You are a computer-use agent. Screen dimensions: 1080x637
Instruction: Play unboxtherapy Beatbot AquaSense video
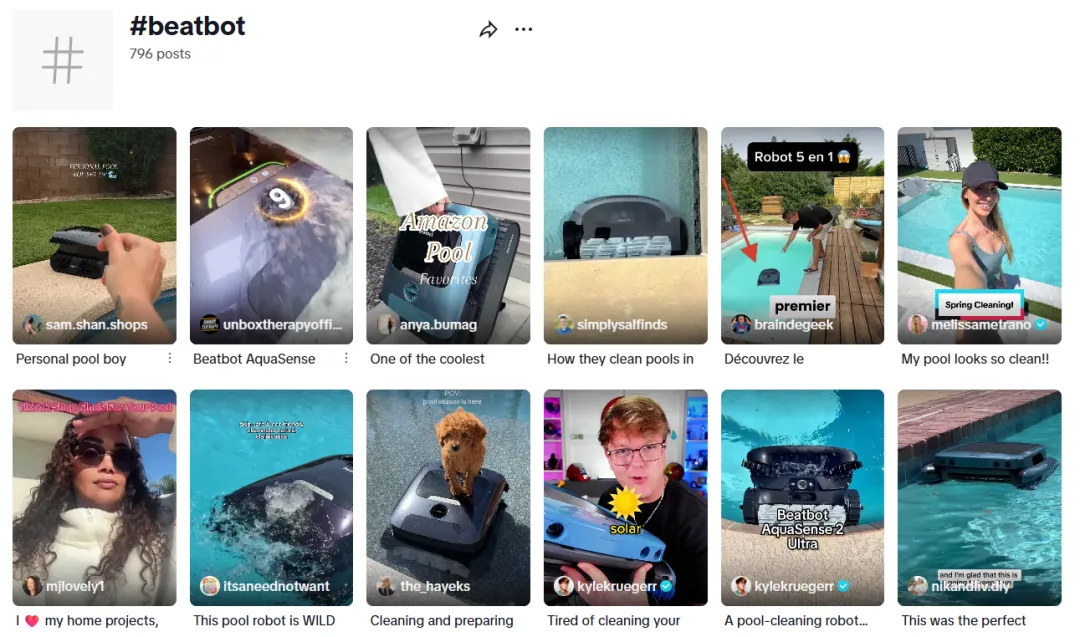coord(271,235)
